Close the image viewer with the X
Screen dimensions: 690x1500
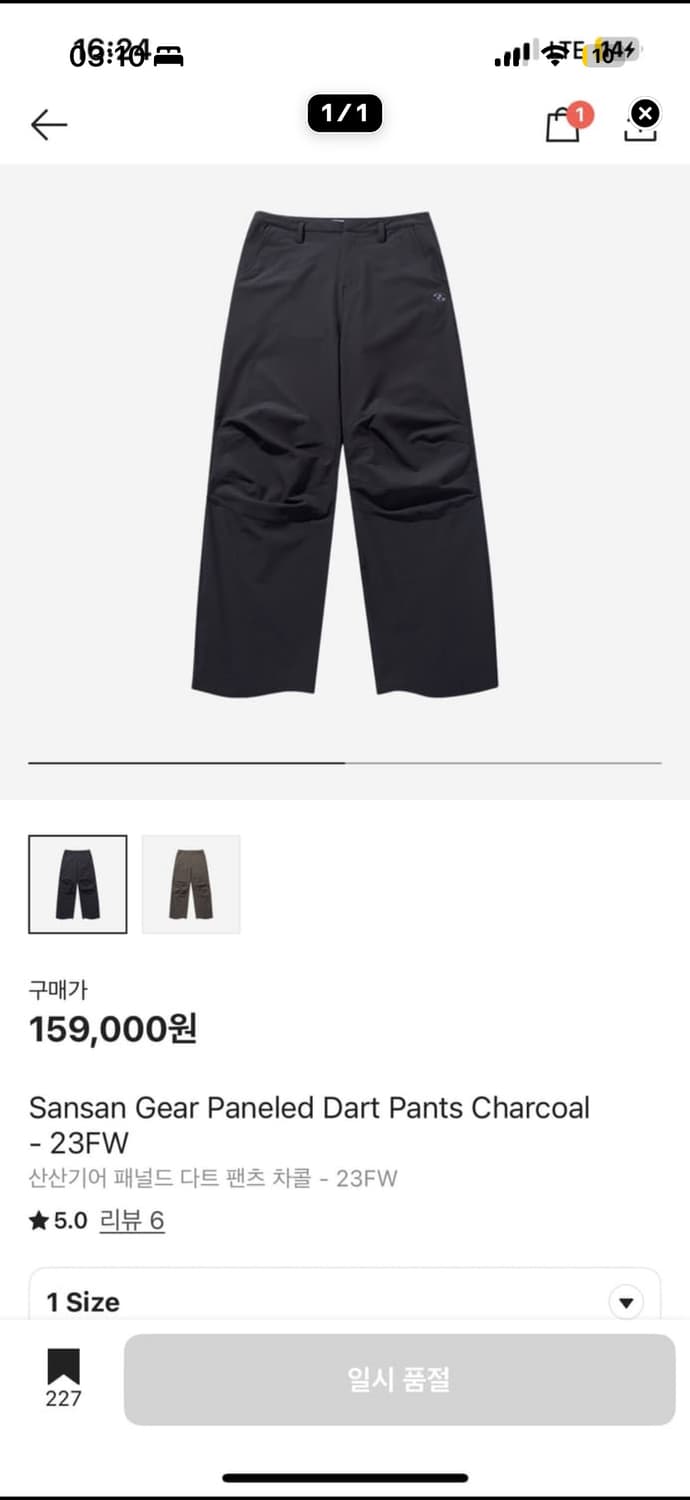(x=646, y=114)
